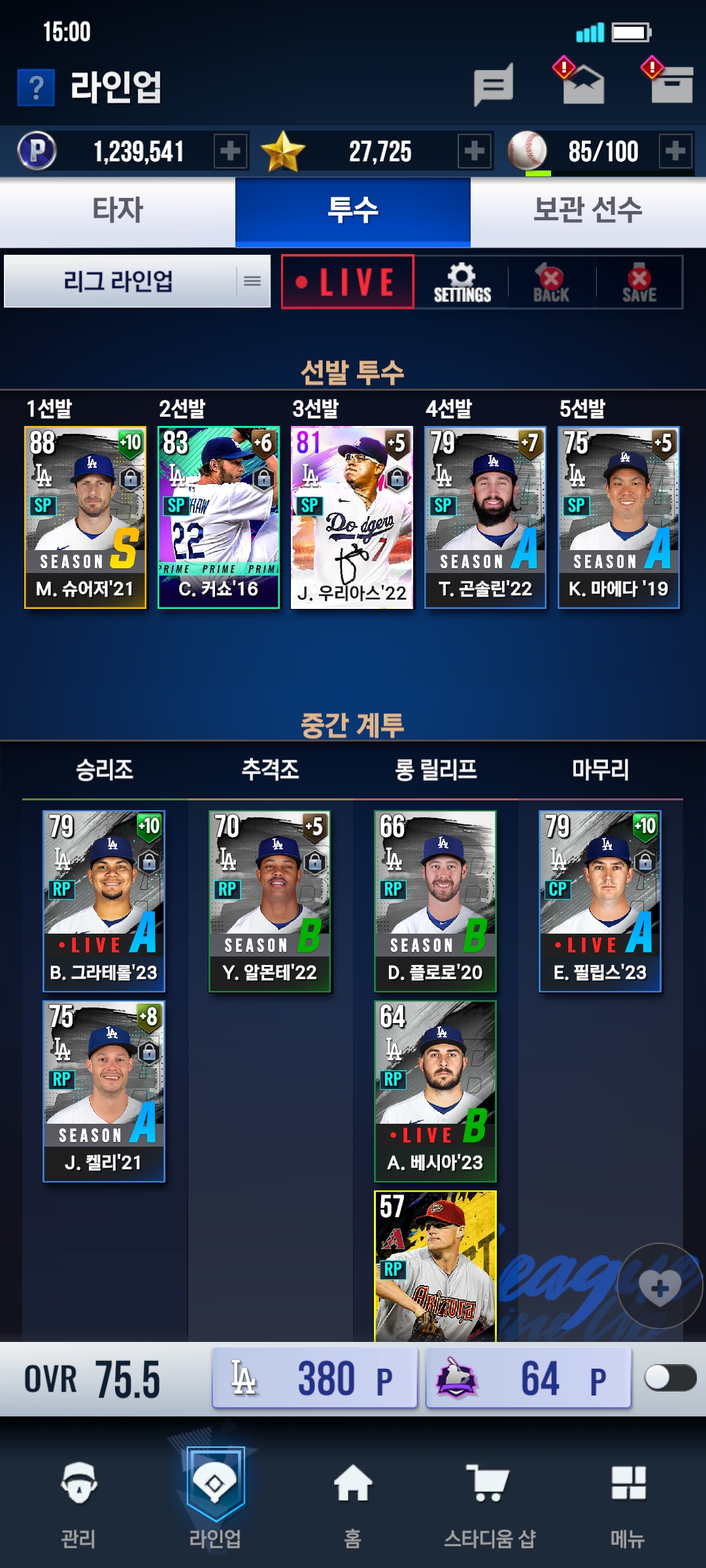
Task: Open the chat messages icon
Action: [x=494, y=85]
